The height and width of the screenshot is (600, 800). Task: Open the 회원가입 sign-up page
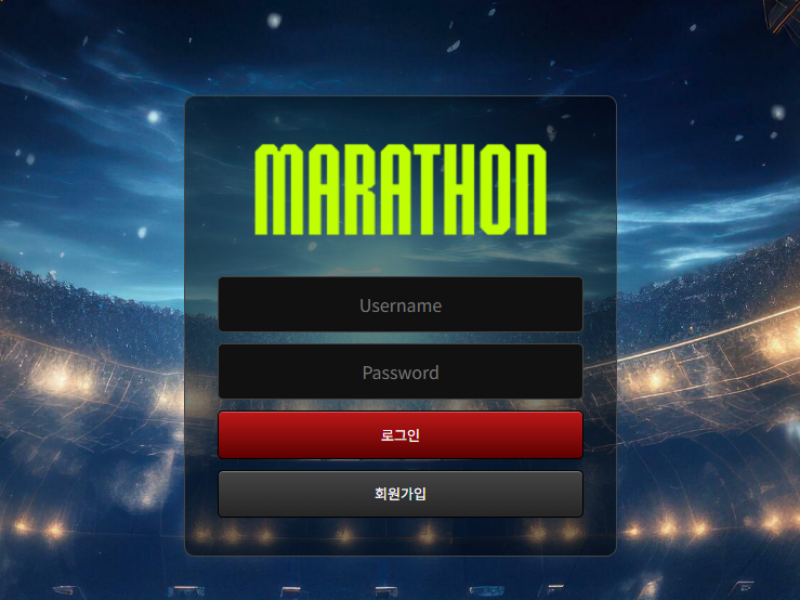coord(400,493)
